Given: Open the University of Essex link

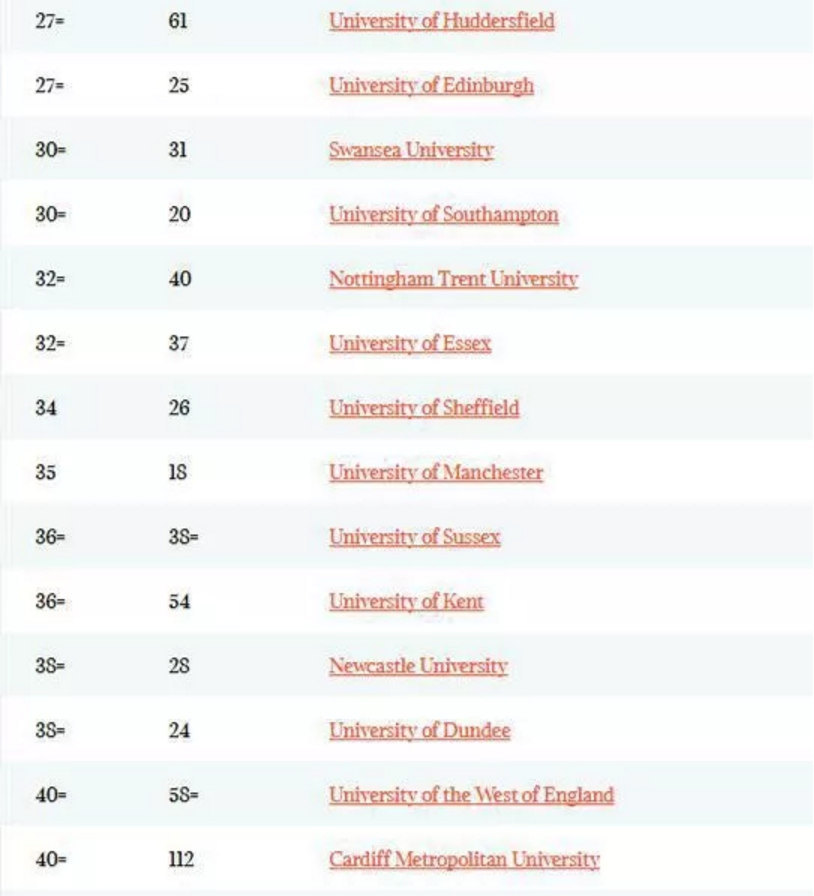Looking at the screenshot, I should click(x=410, y=344).
